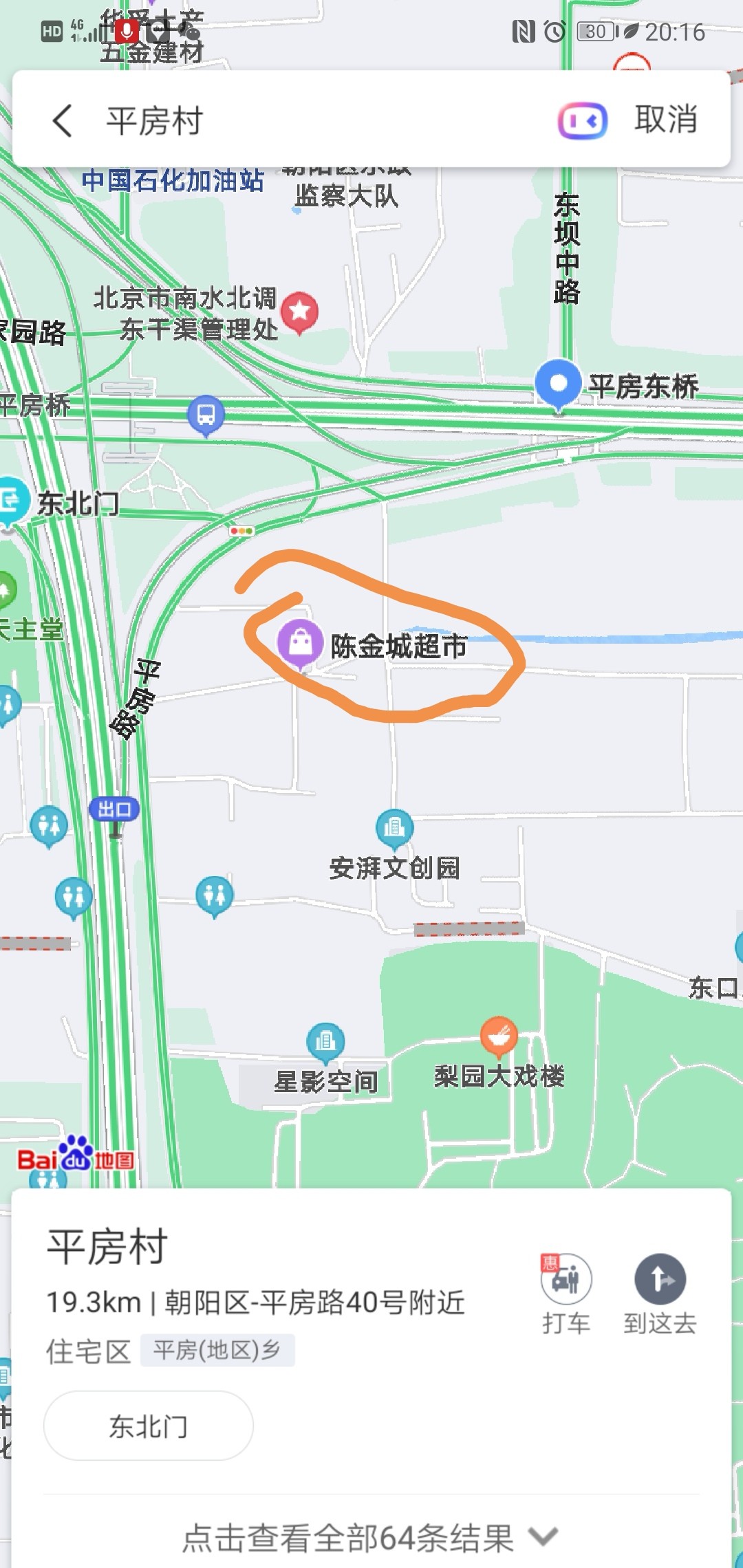
Task: Expand all 64 search results
Action: pos(371,1538)
